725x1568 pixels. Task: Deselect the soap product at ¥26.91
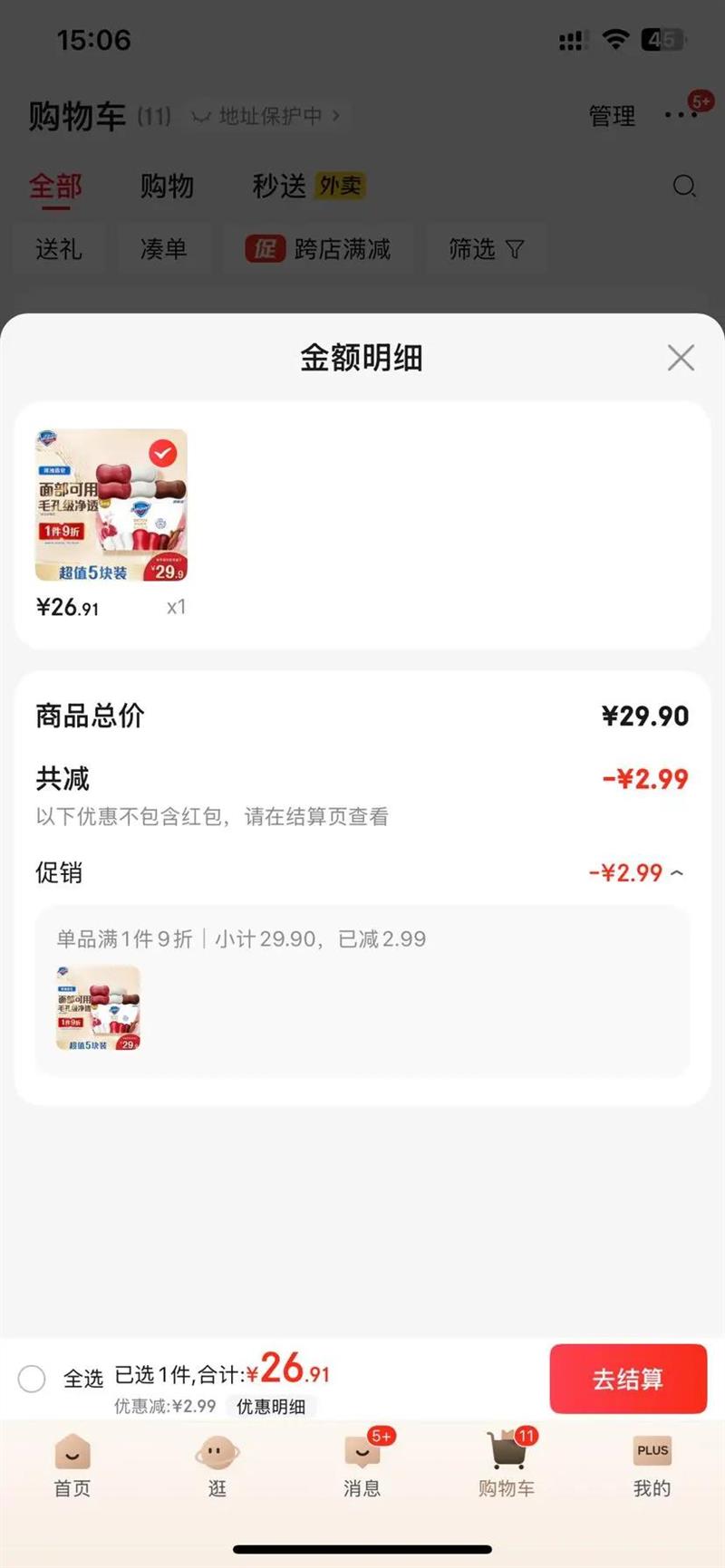[x=163, y=453]
